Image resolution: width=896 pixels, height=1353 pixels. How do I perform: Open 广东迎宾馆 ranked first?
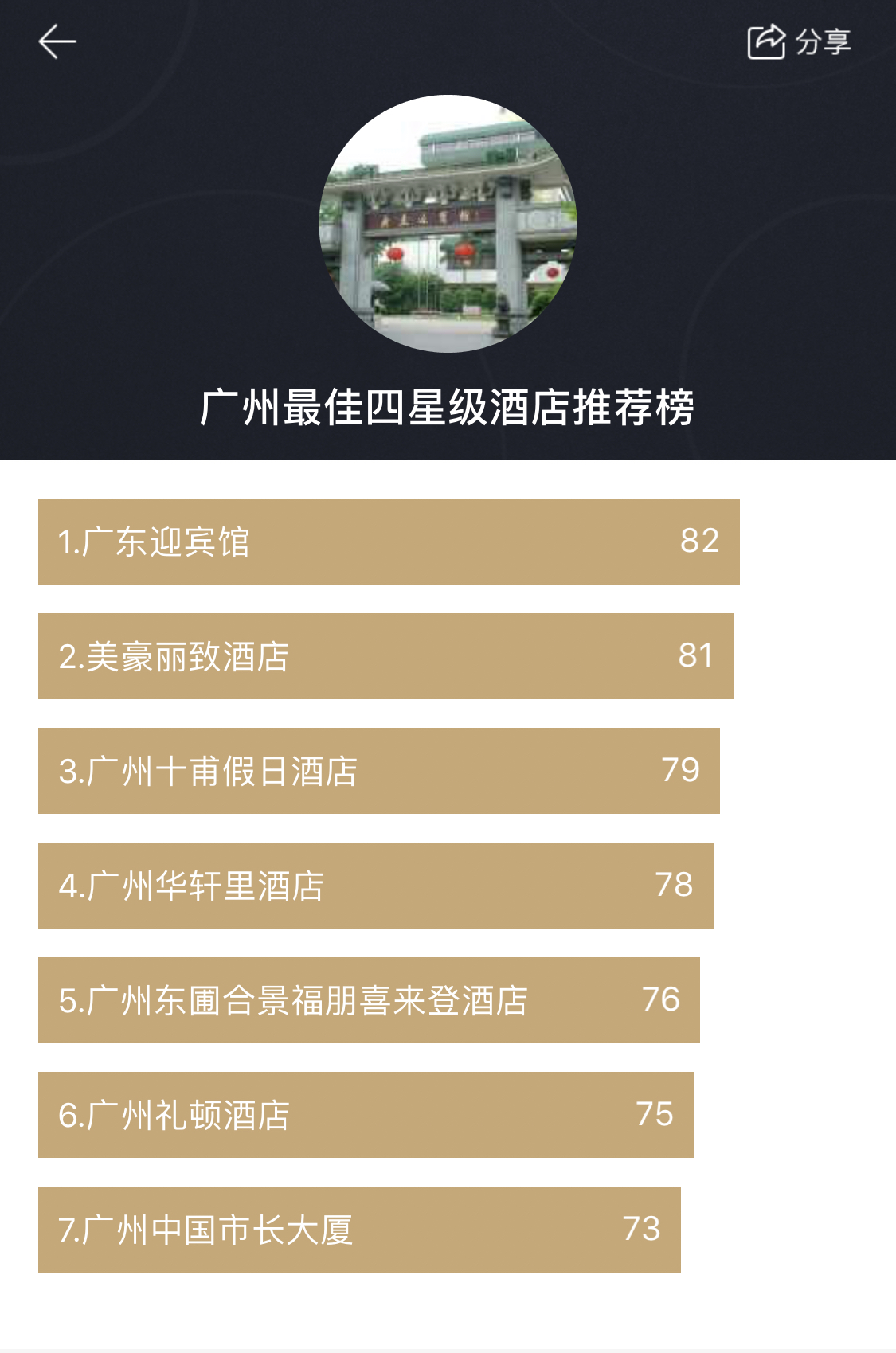click(x=389, y=542)
